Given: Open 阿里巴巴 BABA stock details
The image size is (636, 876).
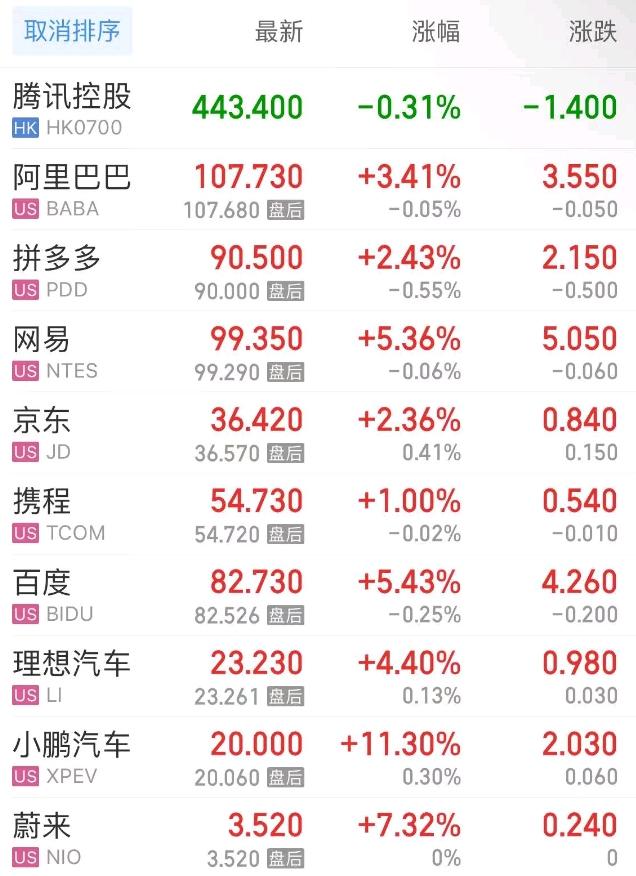Looking at the screenshot, I should 72,189.
